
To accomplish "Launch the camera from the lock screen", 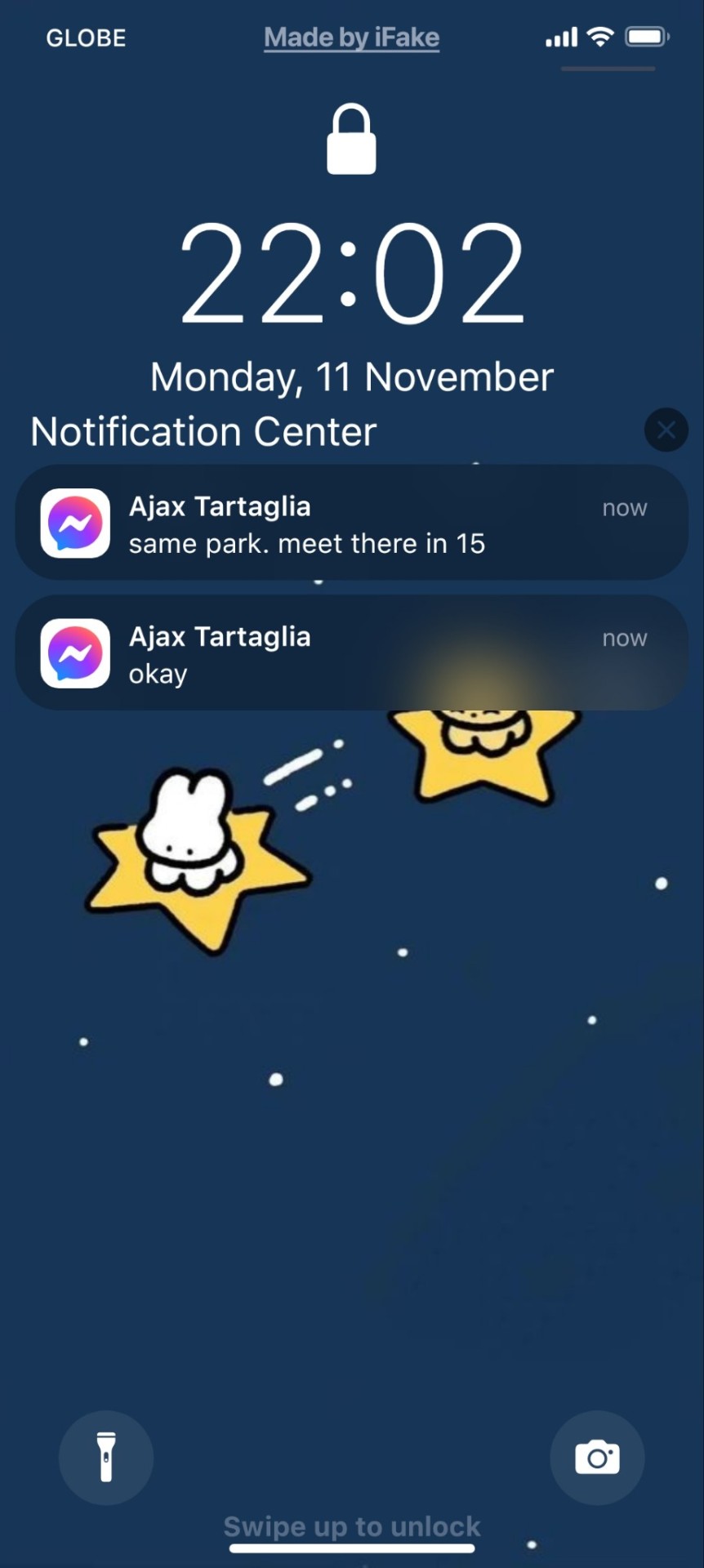I will point(597,1458).
